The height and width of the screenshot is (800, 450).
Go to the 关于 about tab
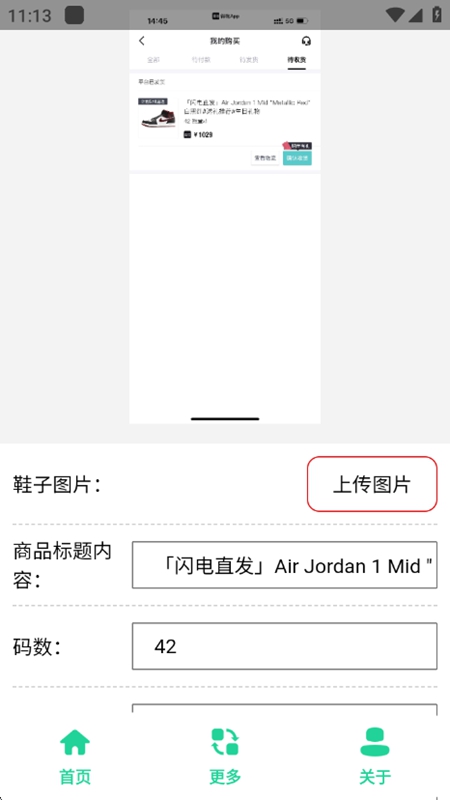(375, 756)
